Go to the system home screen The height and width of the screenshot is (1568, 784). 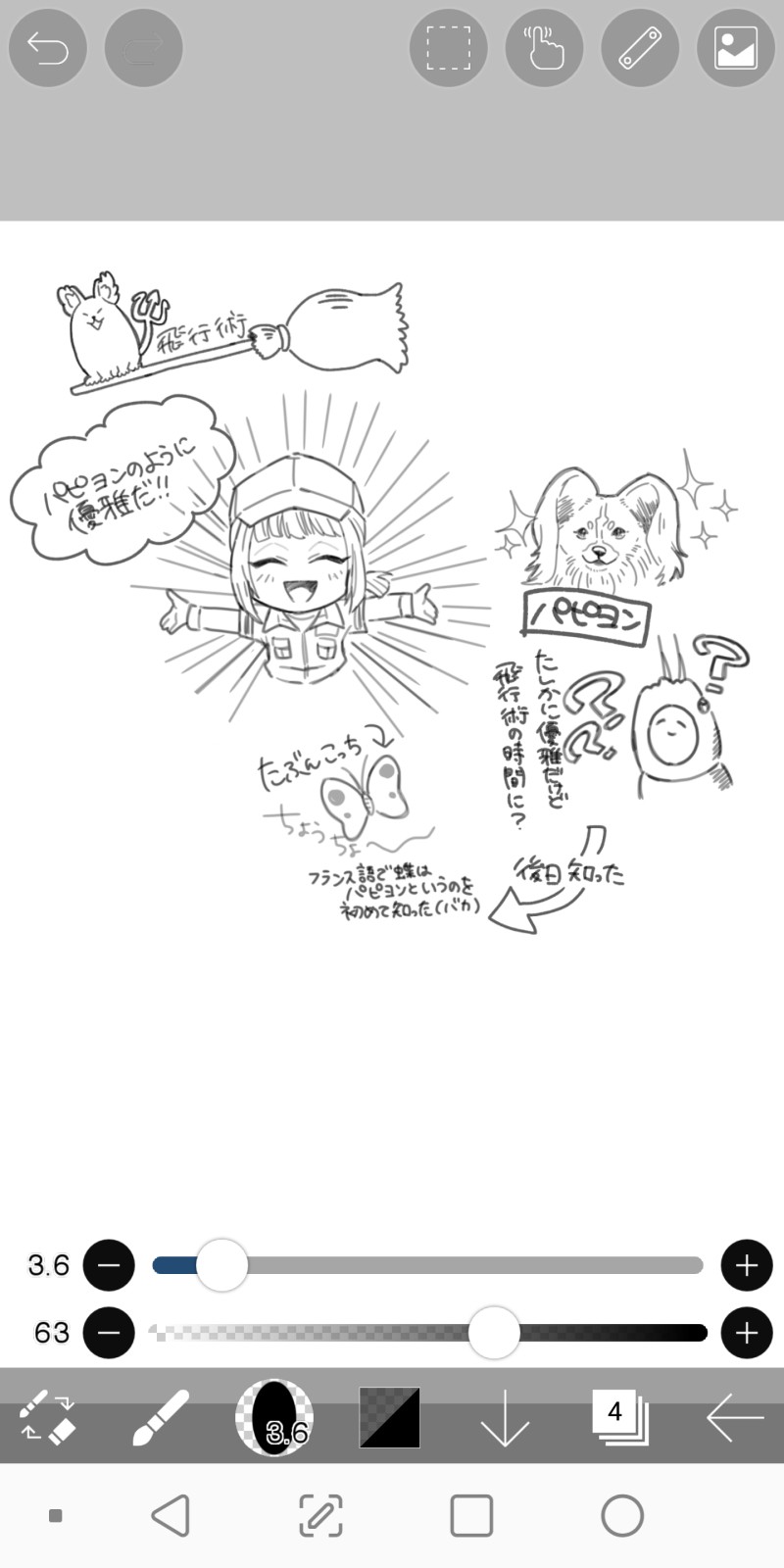[x=622, y=1515]
